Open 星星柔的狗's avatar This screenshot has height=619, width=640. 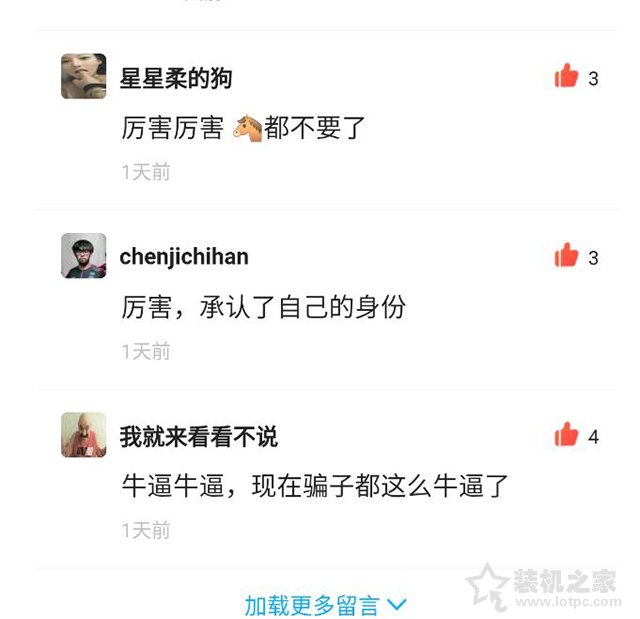pyautogui.click(x=84, y=76)
